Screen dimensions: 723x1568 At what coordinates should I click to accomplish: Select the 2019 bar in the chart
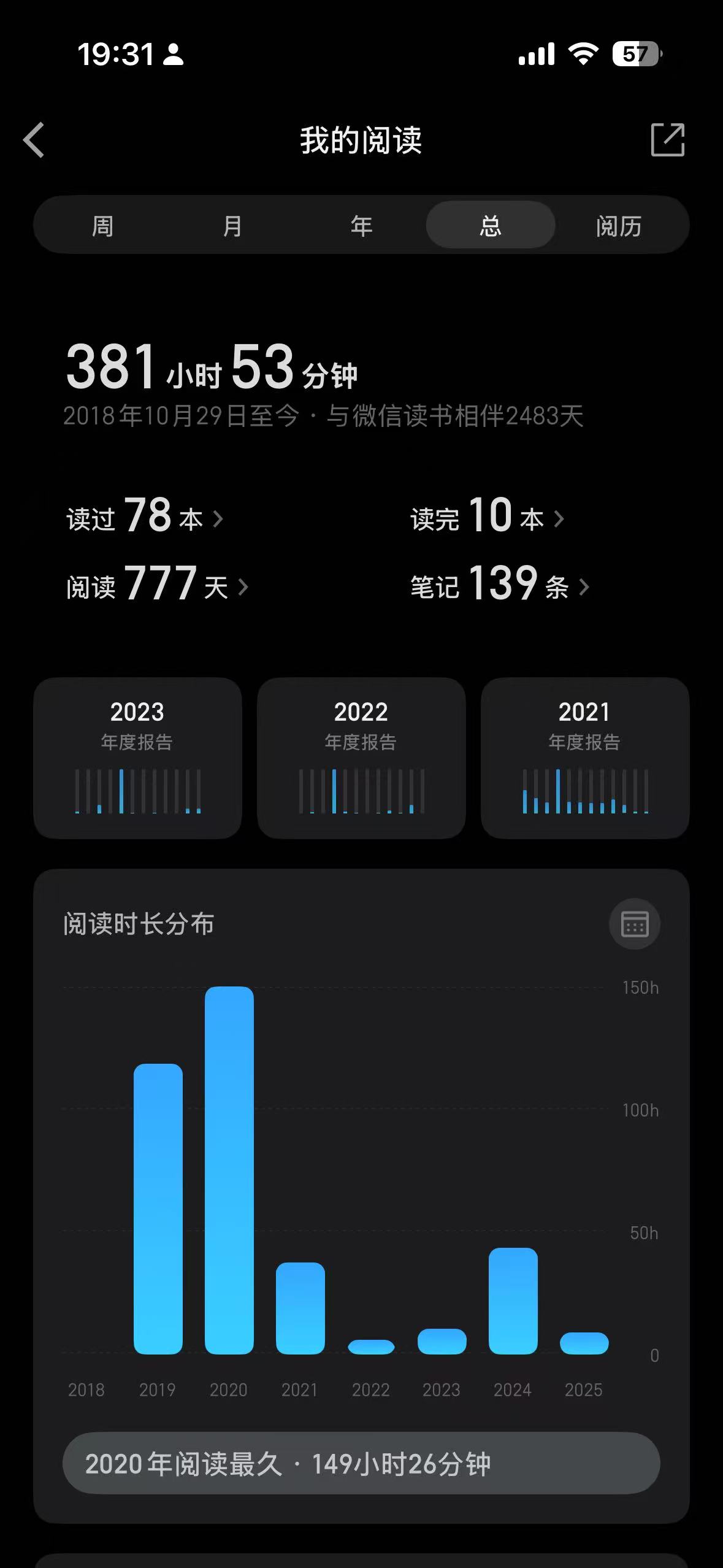(x=158, y=1209)
